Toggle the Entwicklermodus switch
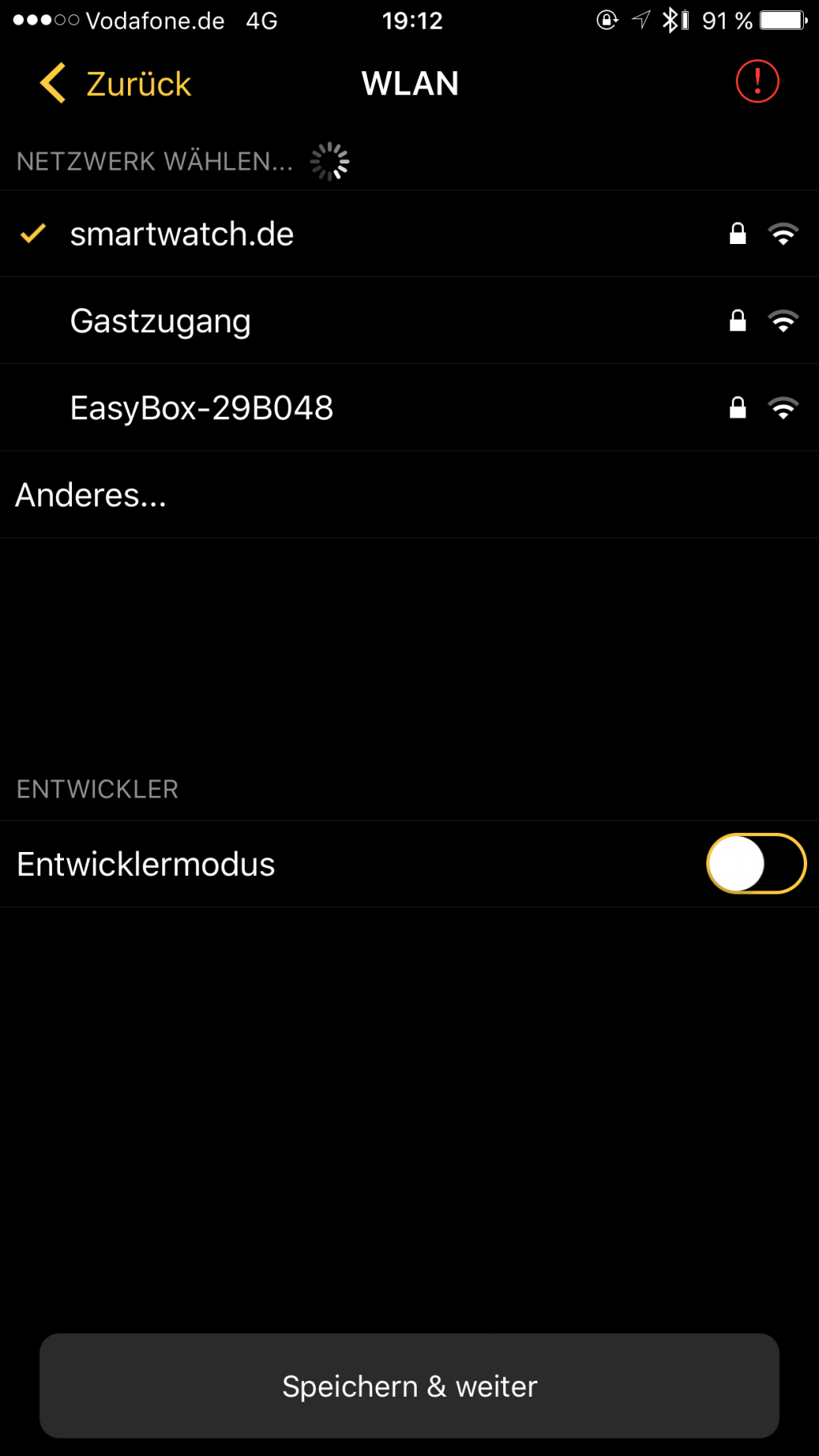 (x=755, y=864)
